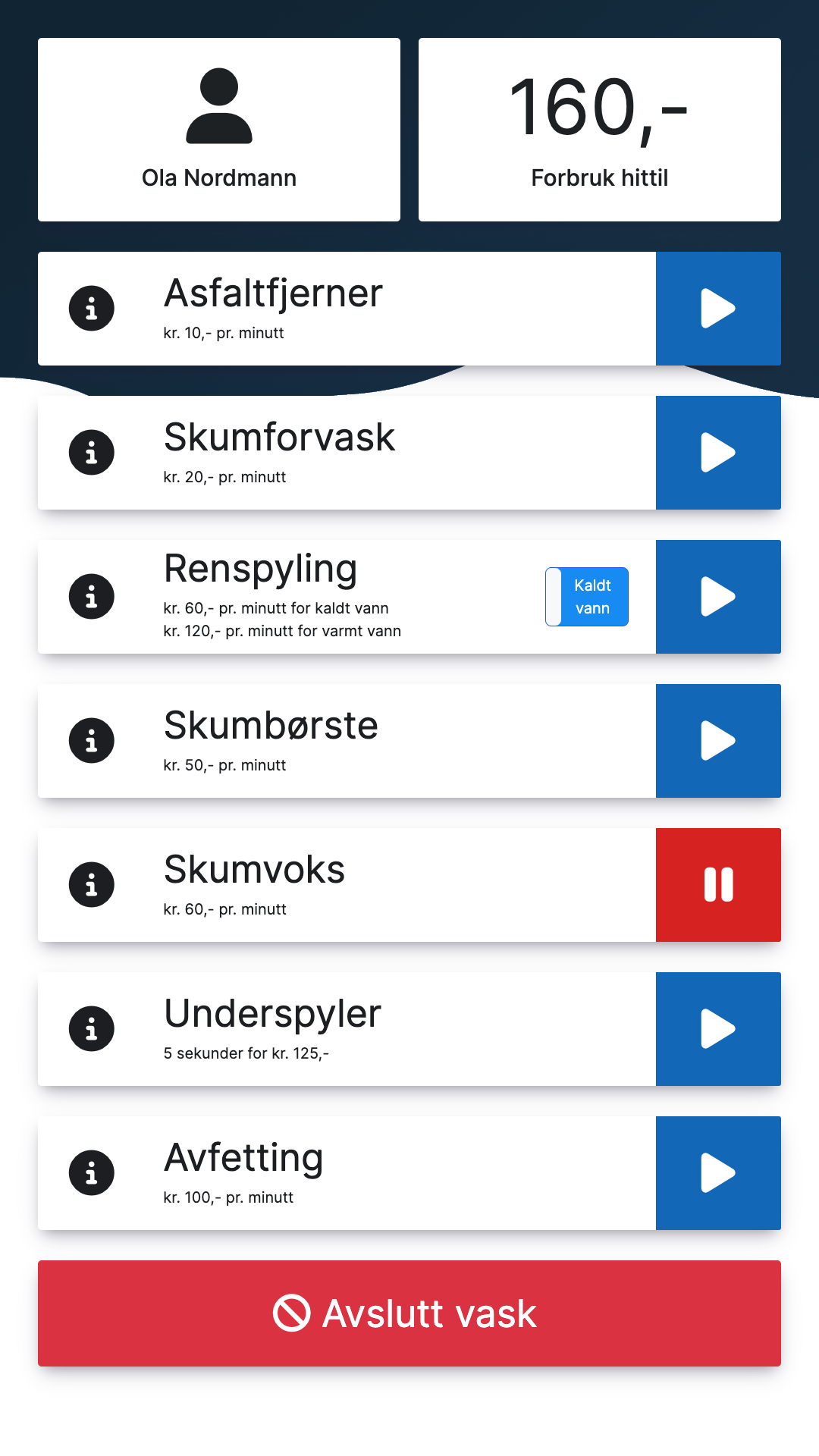
Task: Start the Renspyling program
Action: (x=718, y=597)
